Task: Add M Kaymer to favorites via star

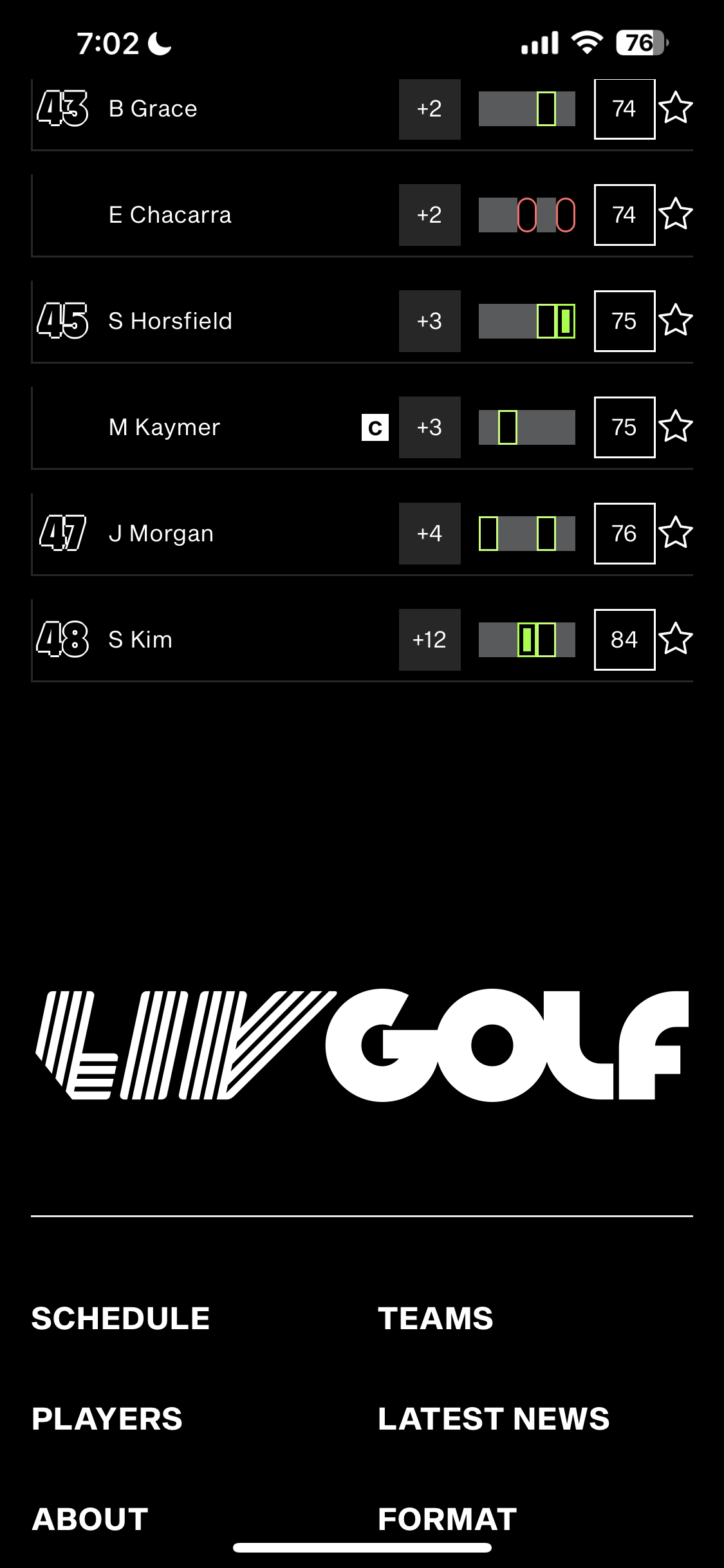Action: click(676, 427)
